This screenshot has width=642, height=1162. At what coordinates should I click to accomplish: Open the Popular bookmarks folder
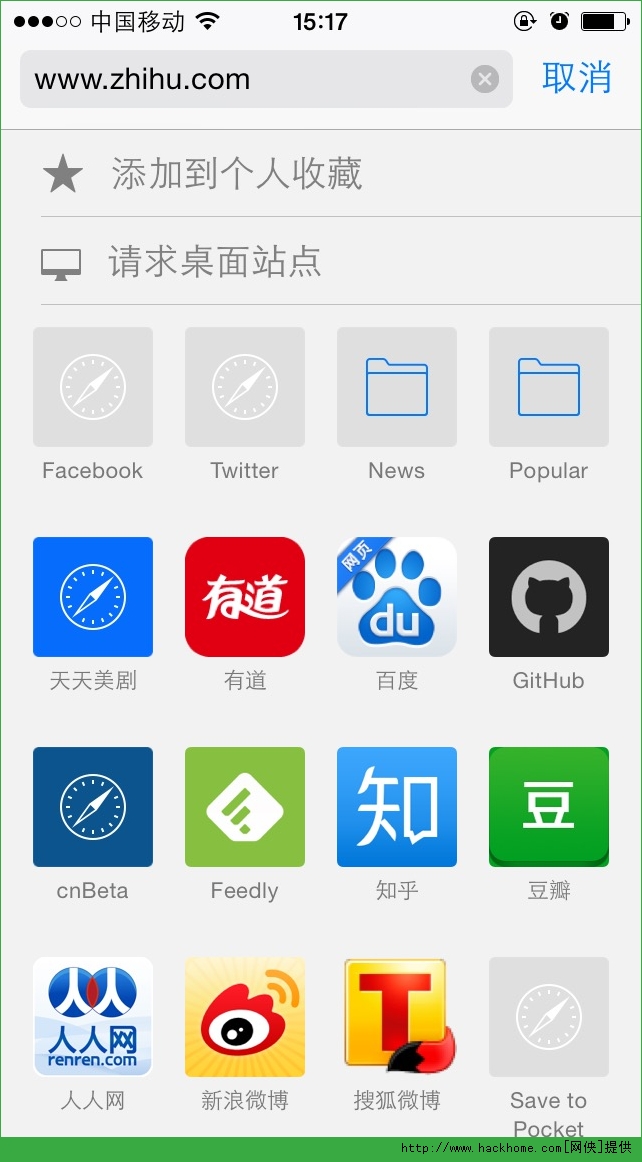(x=549, y=387)
